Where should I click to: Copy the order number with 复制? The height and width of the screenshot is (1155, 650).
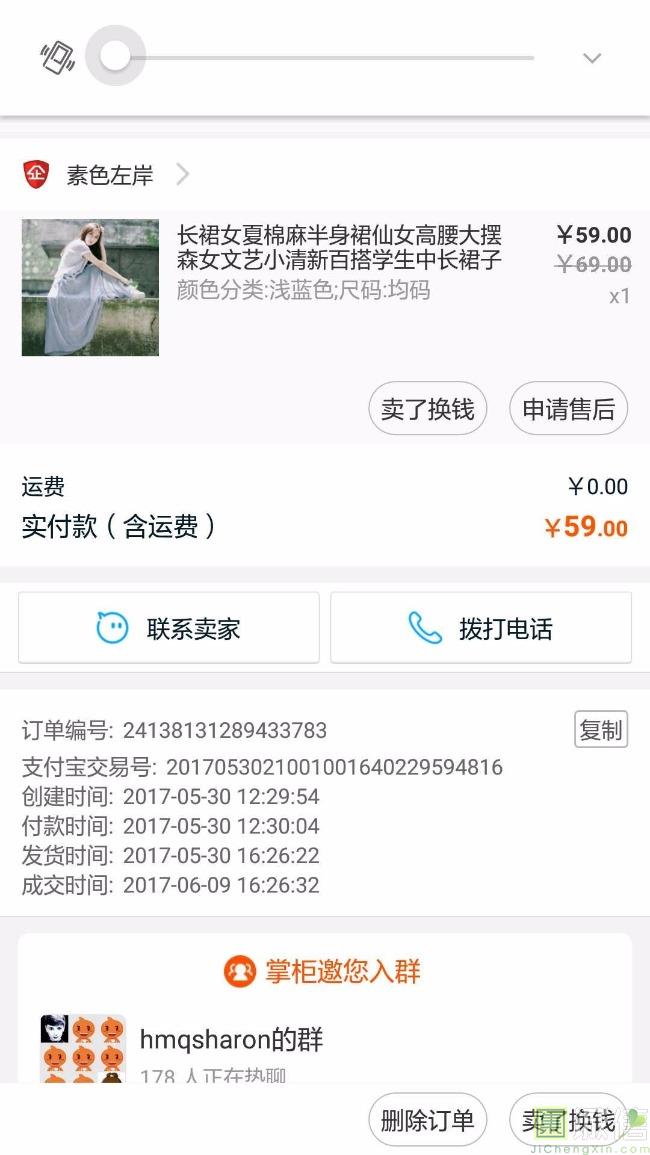coord(601,730)
